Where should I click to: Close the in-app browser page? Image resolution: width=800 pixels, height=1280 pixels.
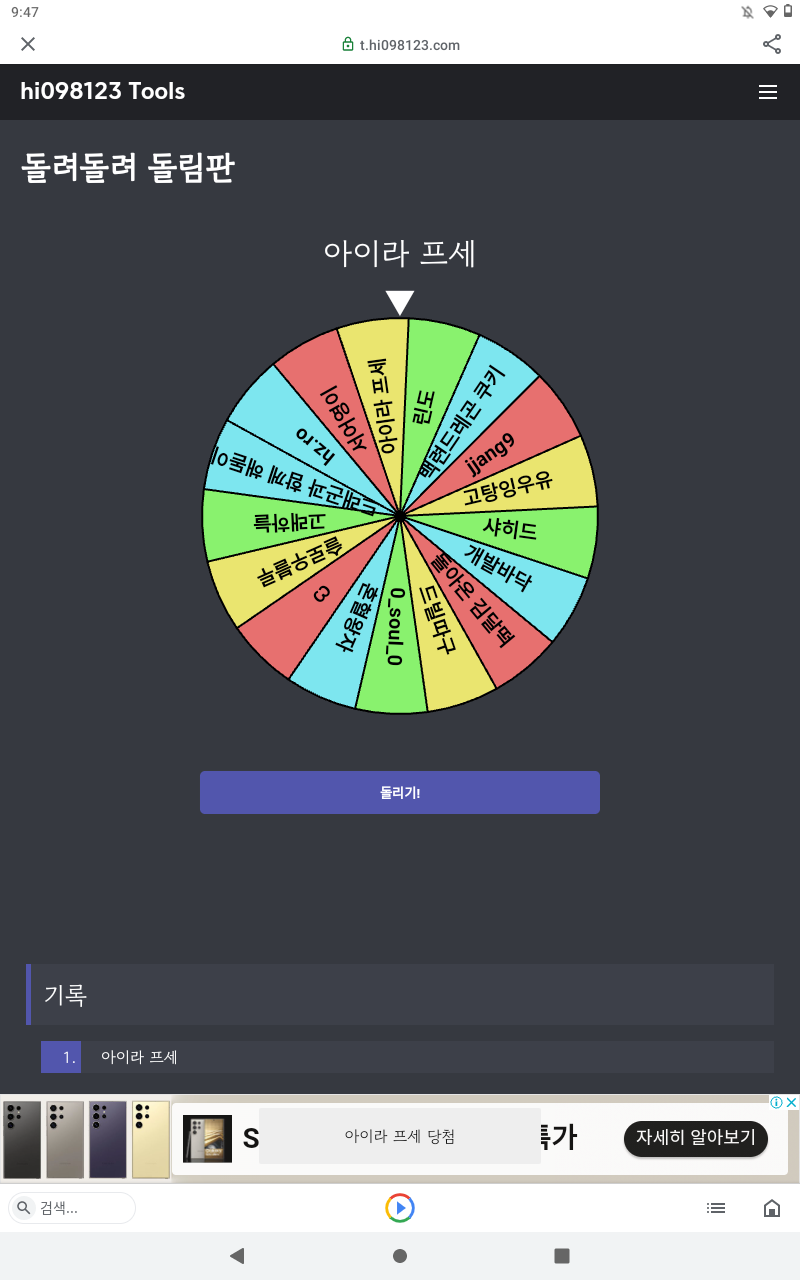pyautogui.click(x=28, y=44)
